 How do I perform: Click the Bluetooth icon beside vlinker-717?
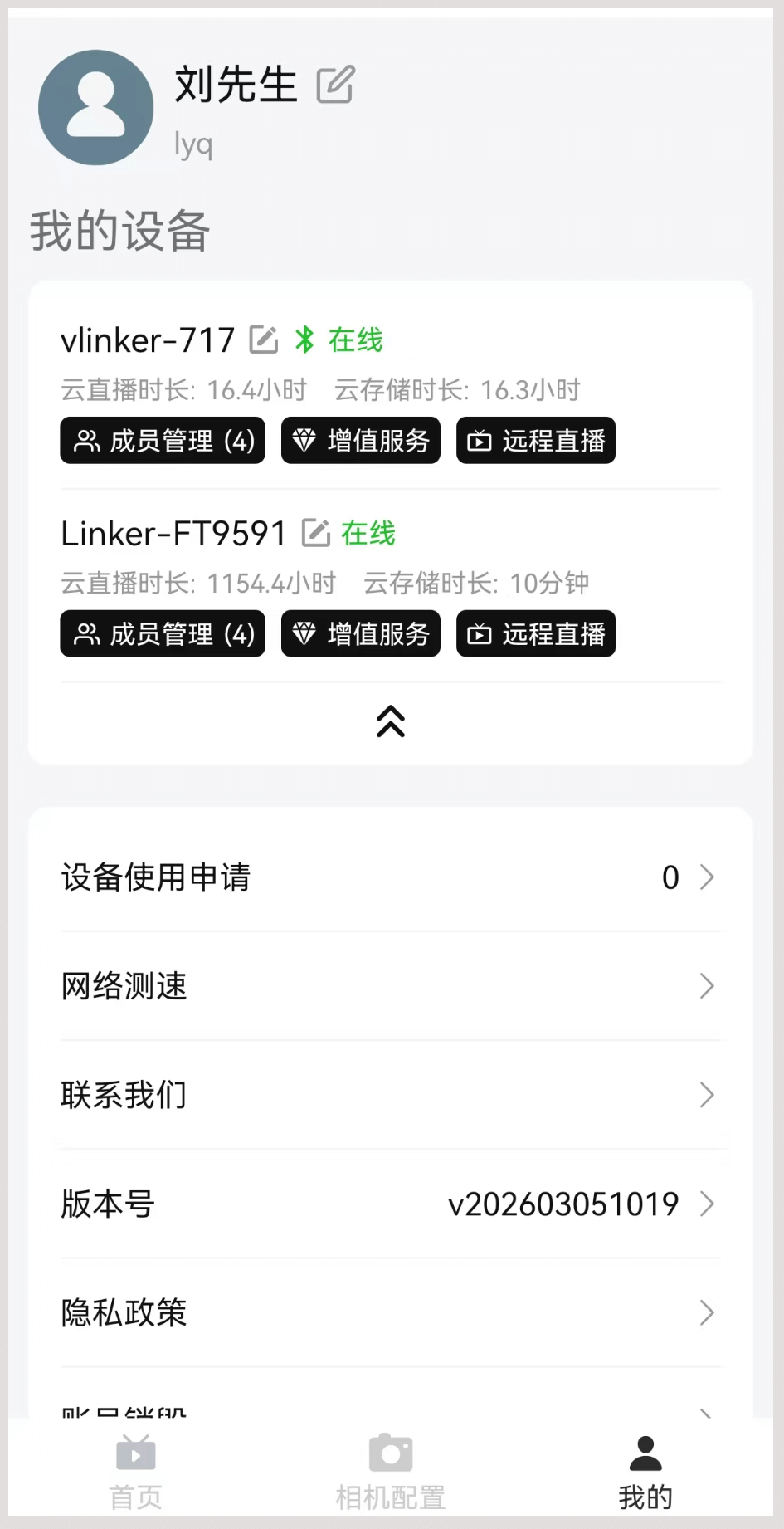pyautogui.click(x=304, y=340)
